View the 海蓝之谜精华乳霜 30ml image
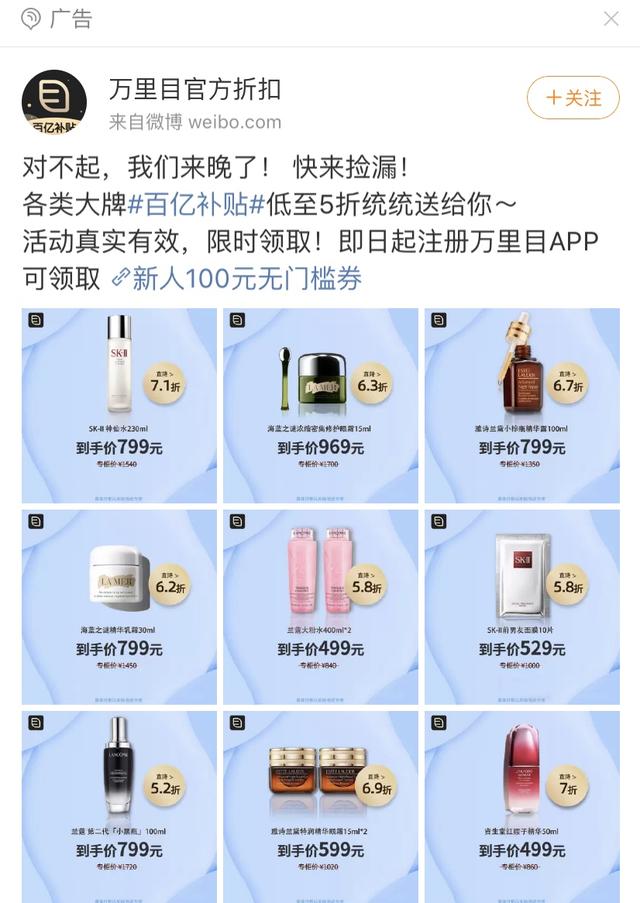 point(119,606)
